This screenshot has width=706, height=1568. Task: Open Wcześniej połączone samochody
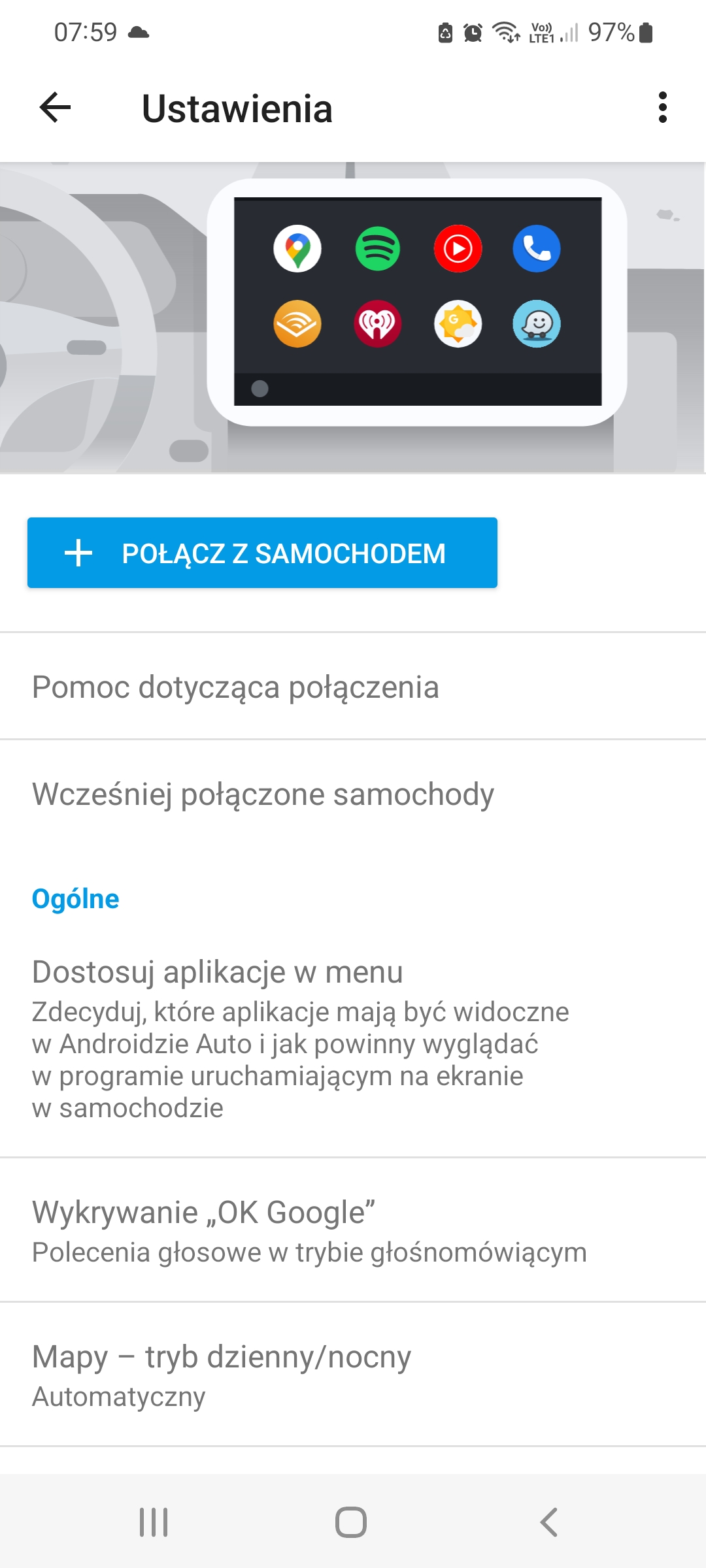tap(353, 794)
